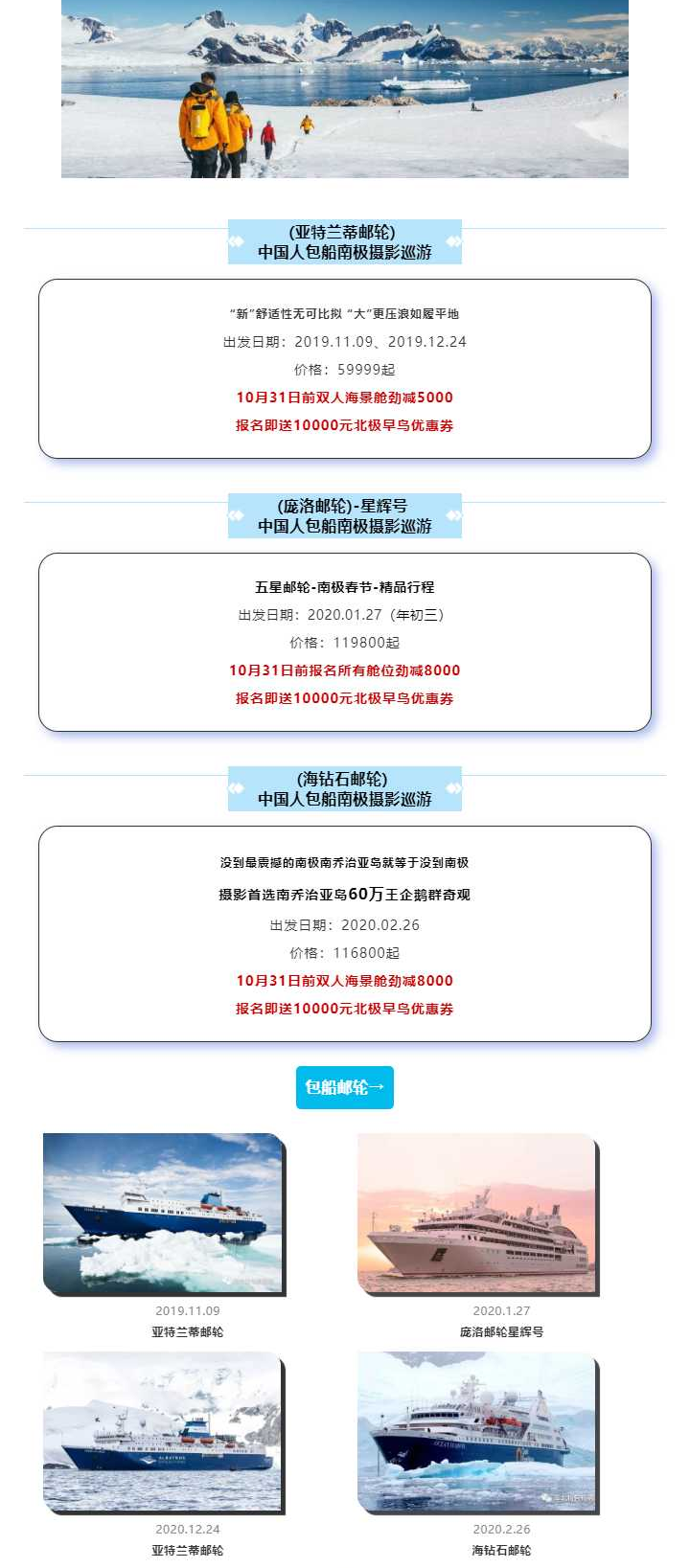The width and height of the screenshot is (690, 1568).
Task: Open the 亚特兰蒂邮轮 cruise offer card
Action: (344, 369)
